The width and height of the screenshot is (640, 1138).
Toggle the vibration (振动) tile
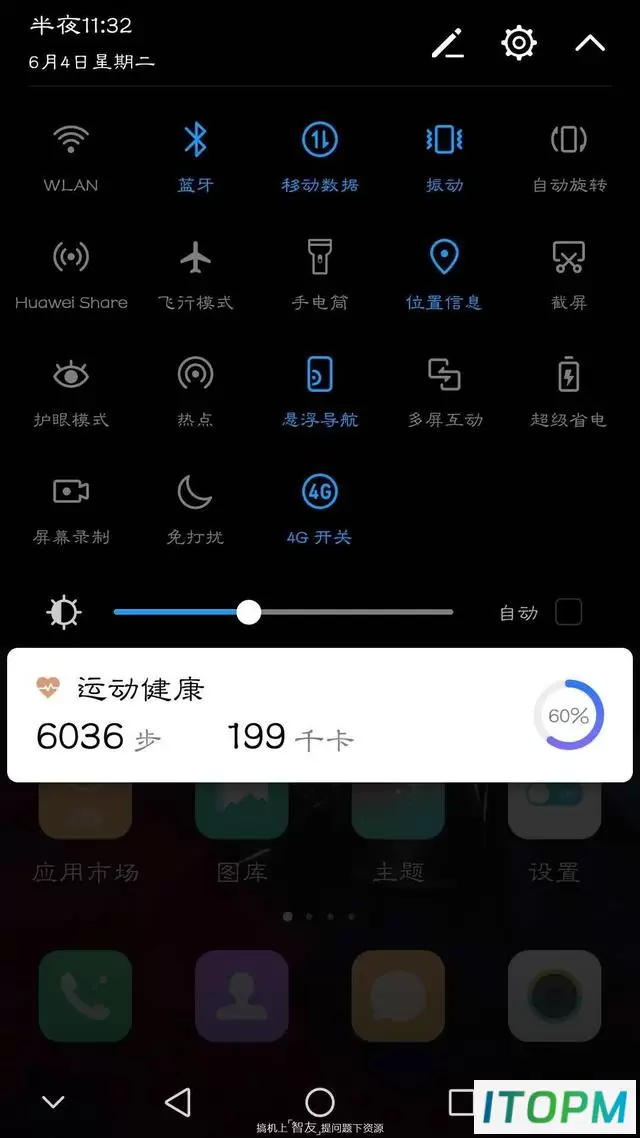(x=445, y=156)
